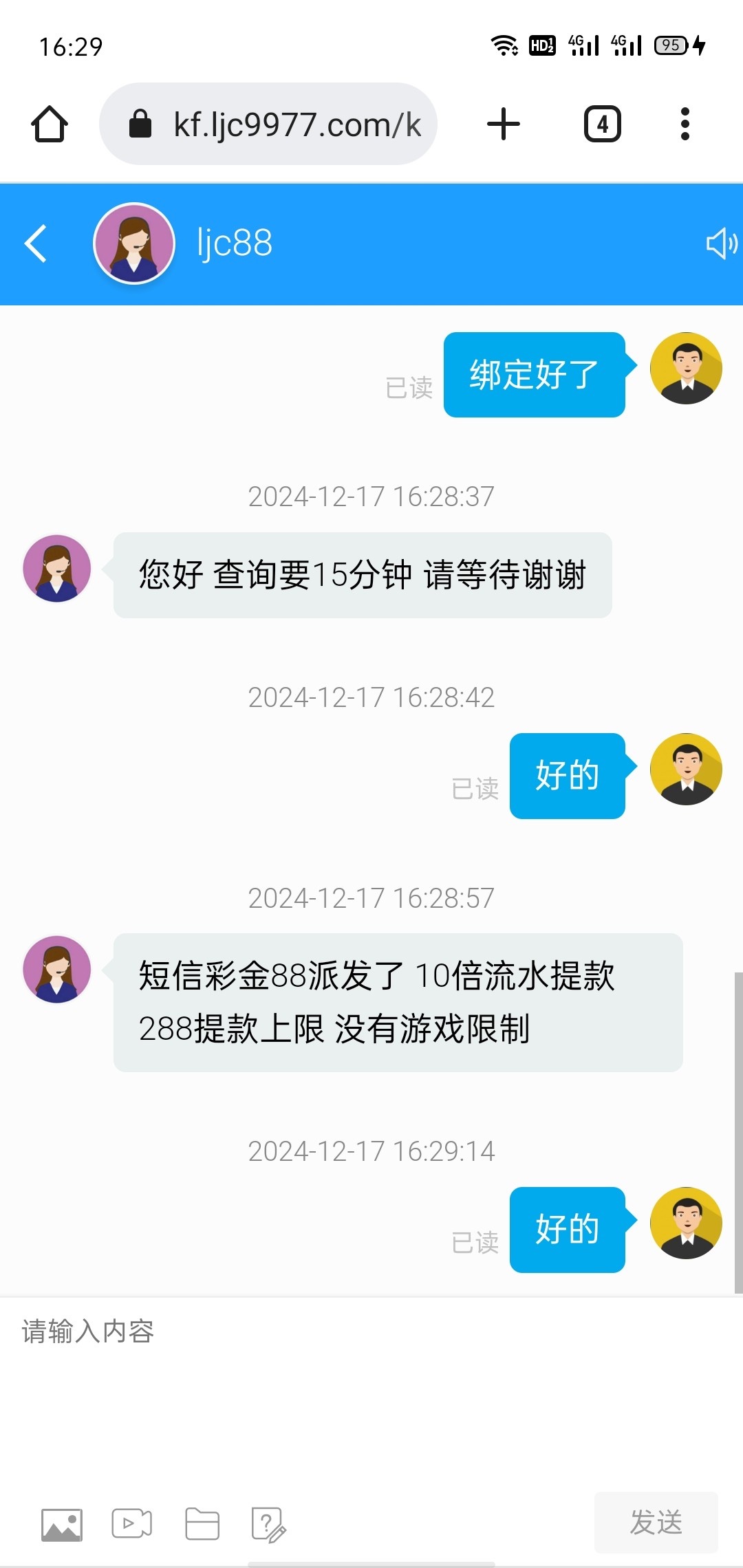Open a new tab with the plus icon

503,124
